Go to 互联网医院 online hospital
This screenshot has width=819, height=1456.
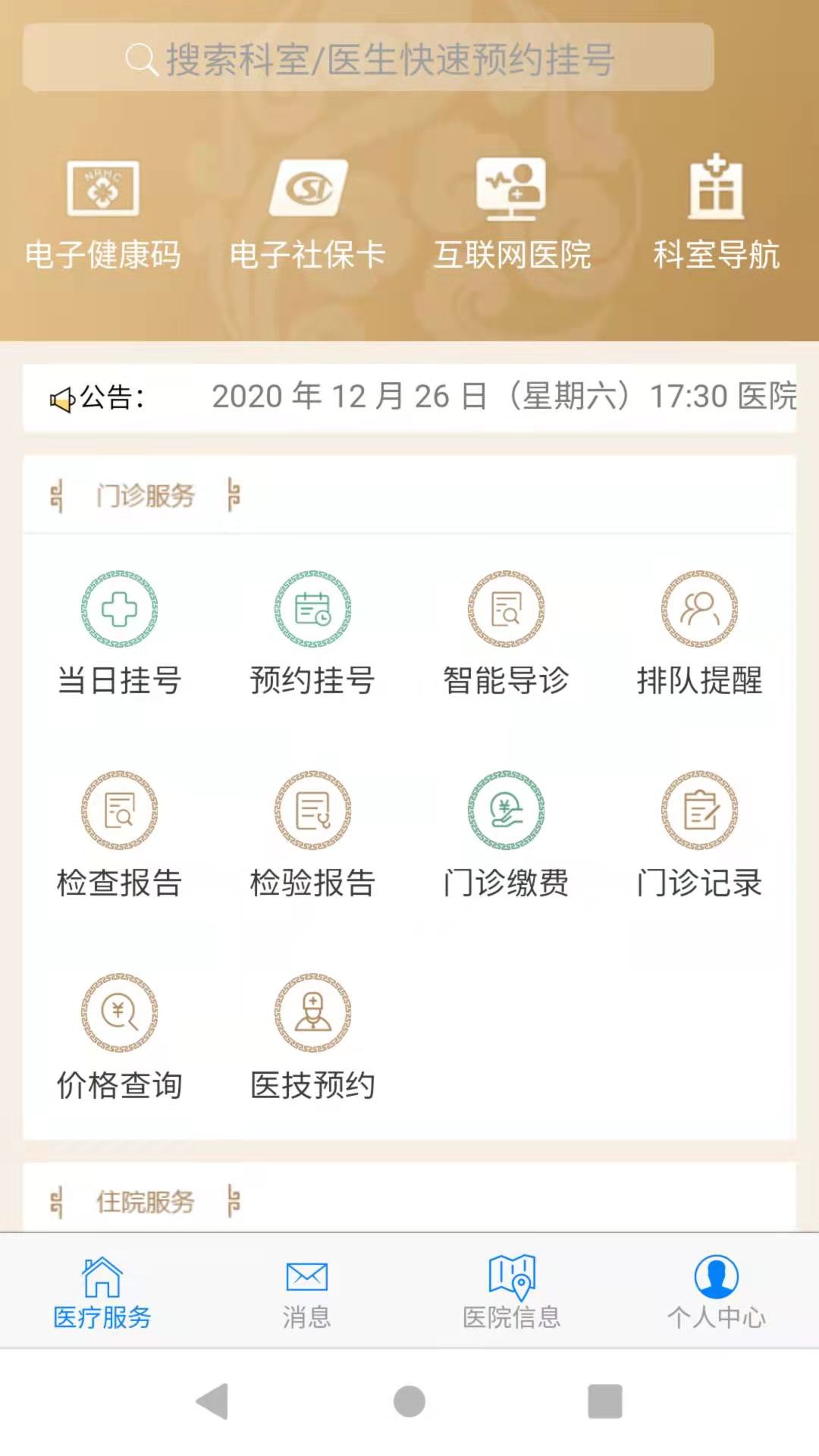click(512, 214)
